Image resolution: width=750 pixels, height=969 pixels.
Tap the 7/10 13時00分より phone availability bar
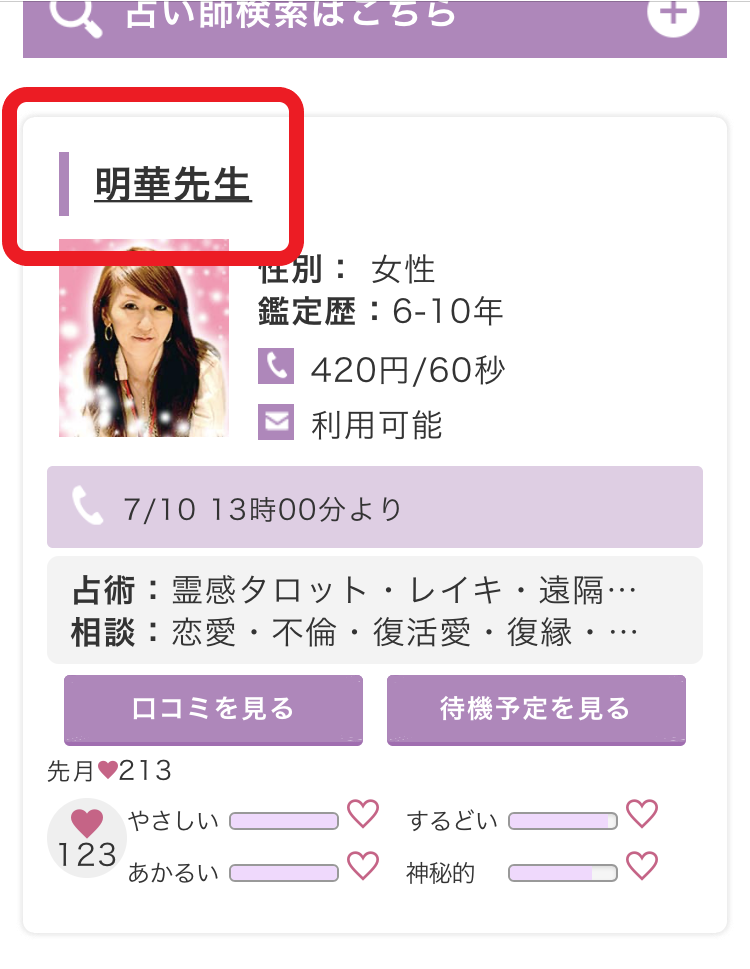374,508
